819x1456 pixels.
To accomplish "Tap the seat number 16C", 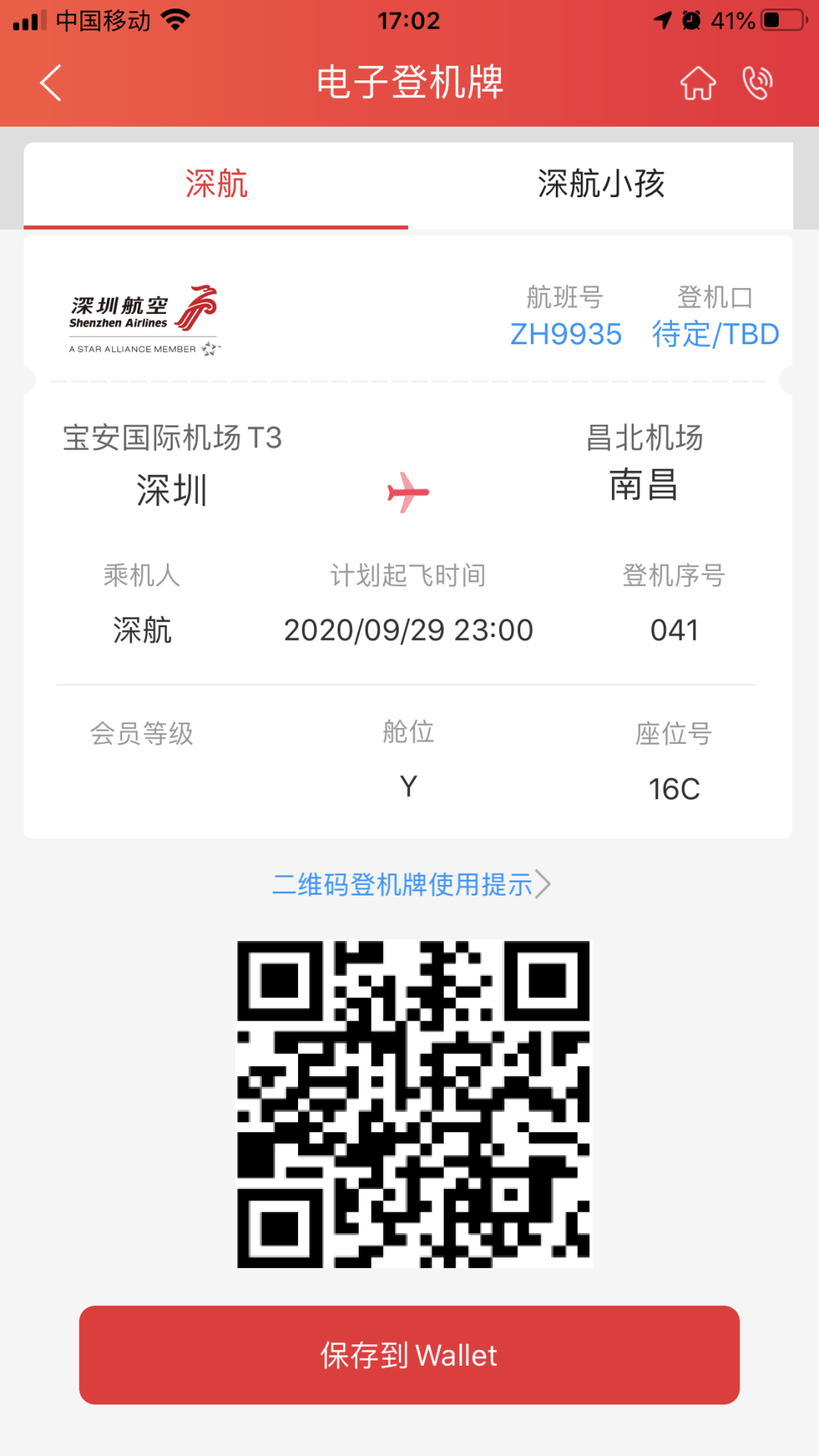I will coord(673,789).
